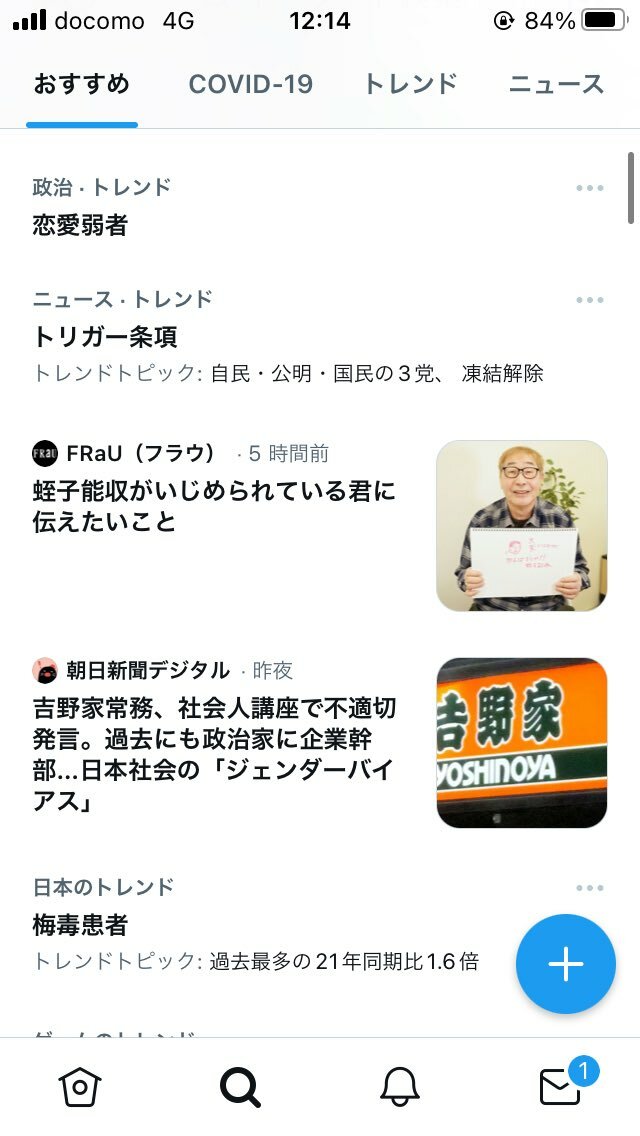Open direct messages envelope

click(561, 1086)
